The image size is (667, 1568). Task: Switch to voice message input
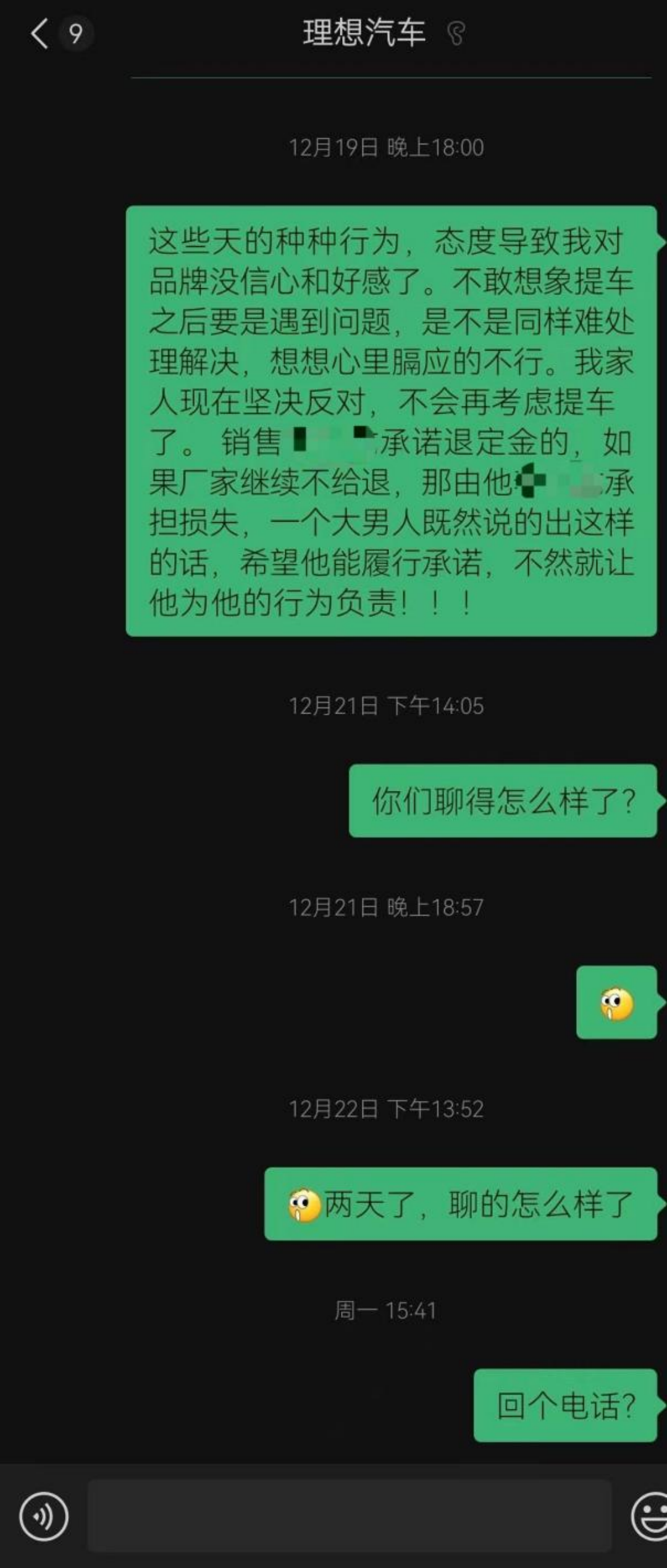(x=43, y=1516)
